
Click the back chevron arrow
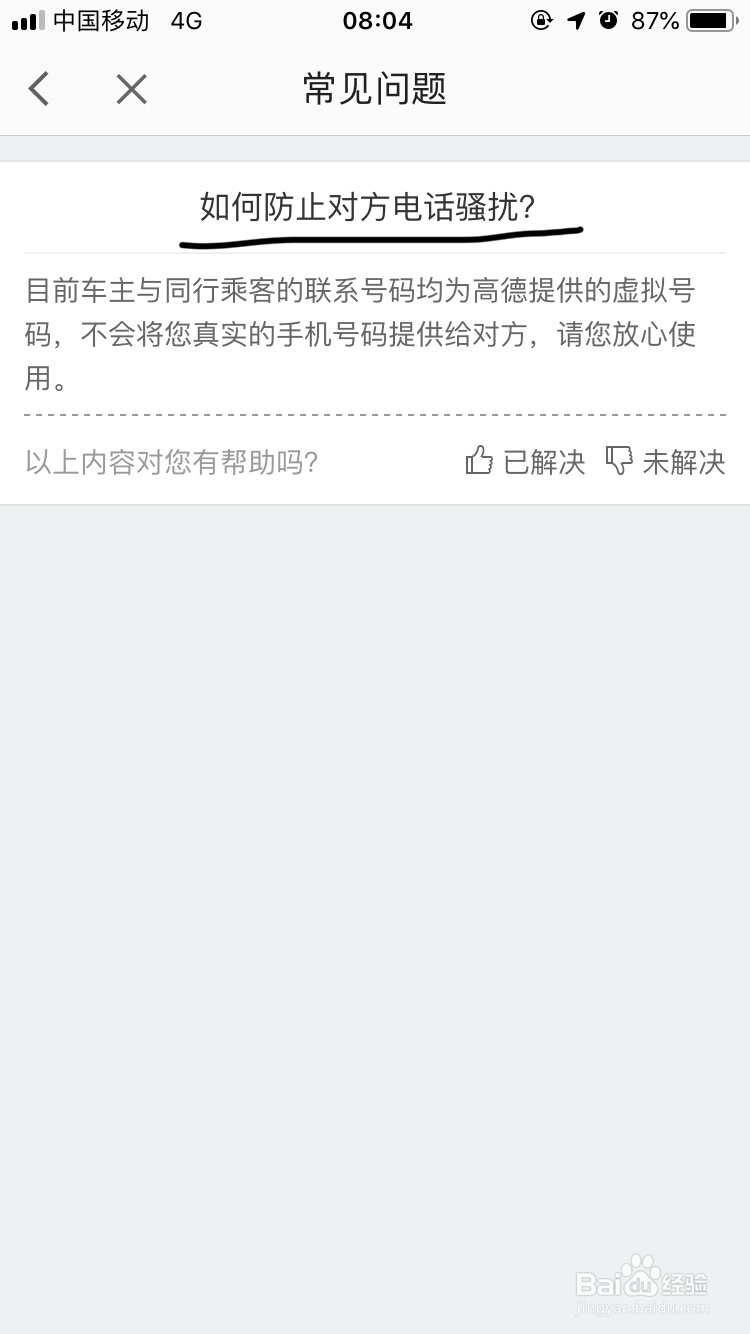coord(38,89)
